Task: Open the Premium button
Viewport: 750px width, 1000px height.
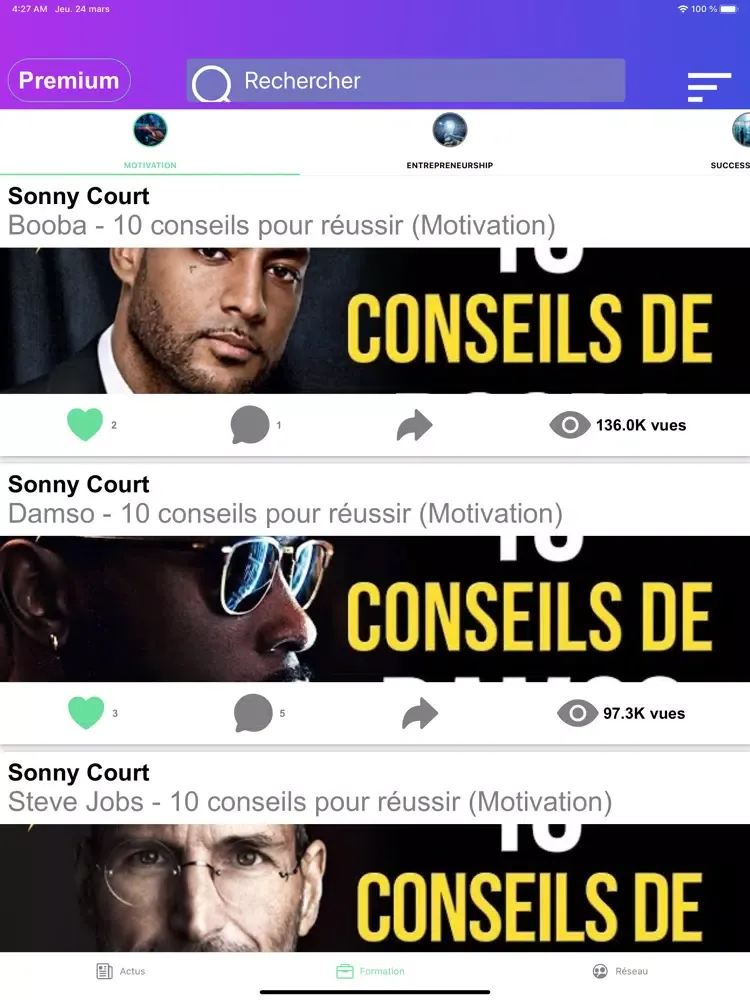Action: click(69, 81)
